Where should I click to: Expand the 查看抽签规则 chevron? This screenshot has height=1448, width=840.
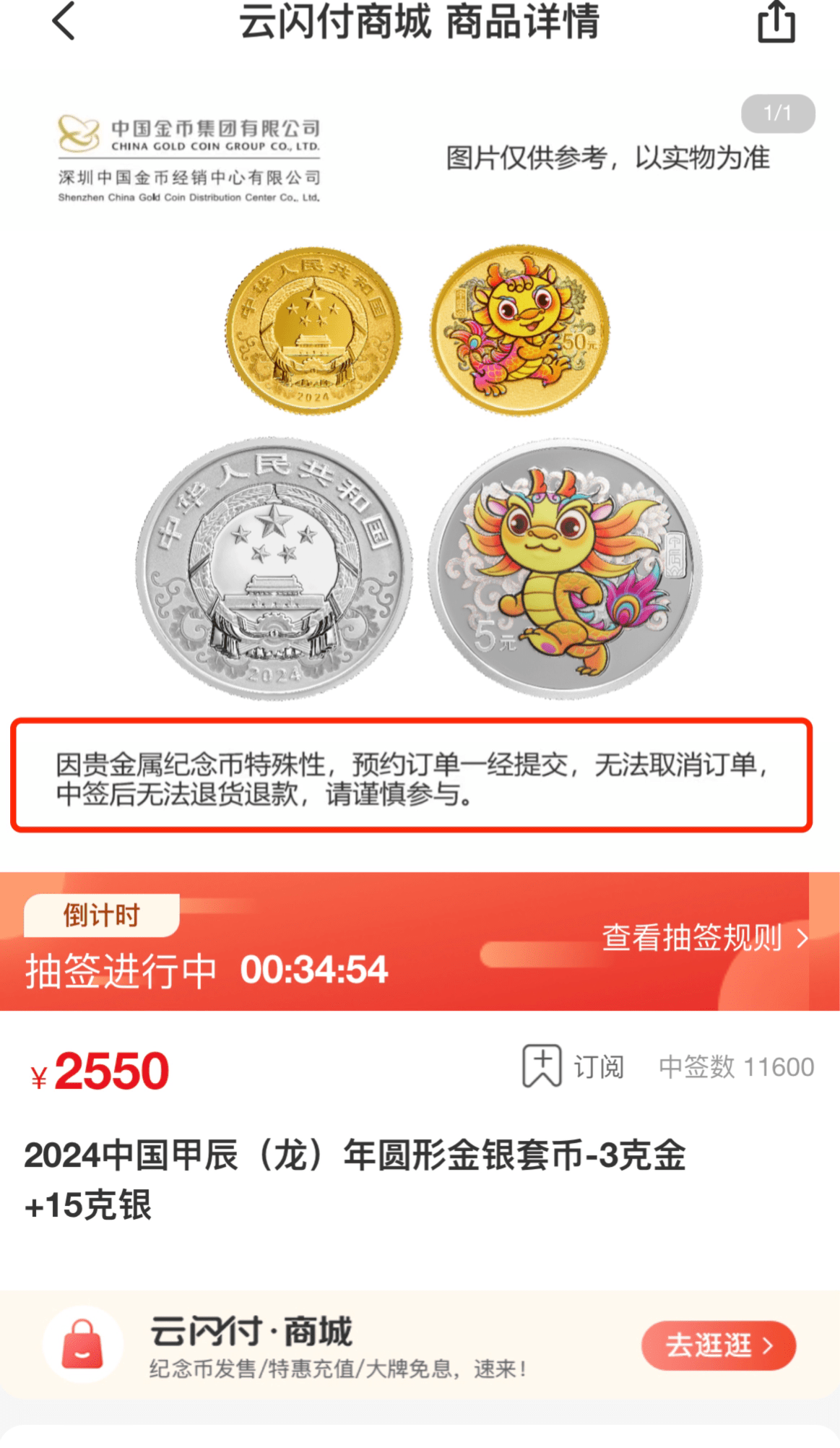(x=802, y=939)
